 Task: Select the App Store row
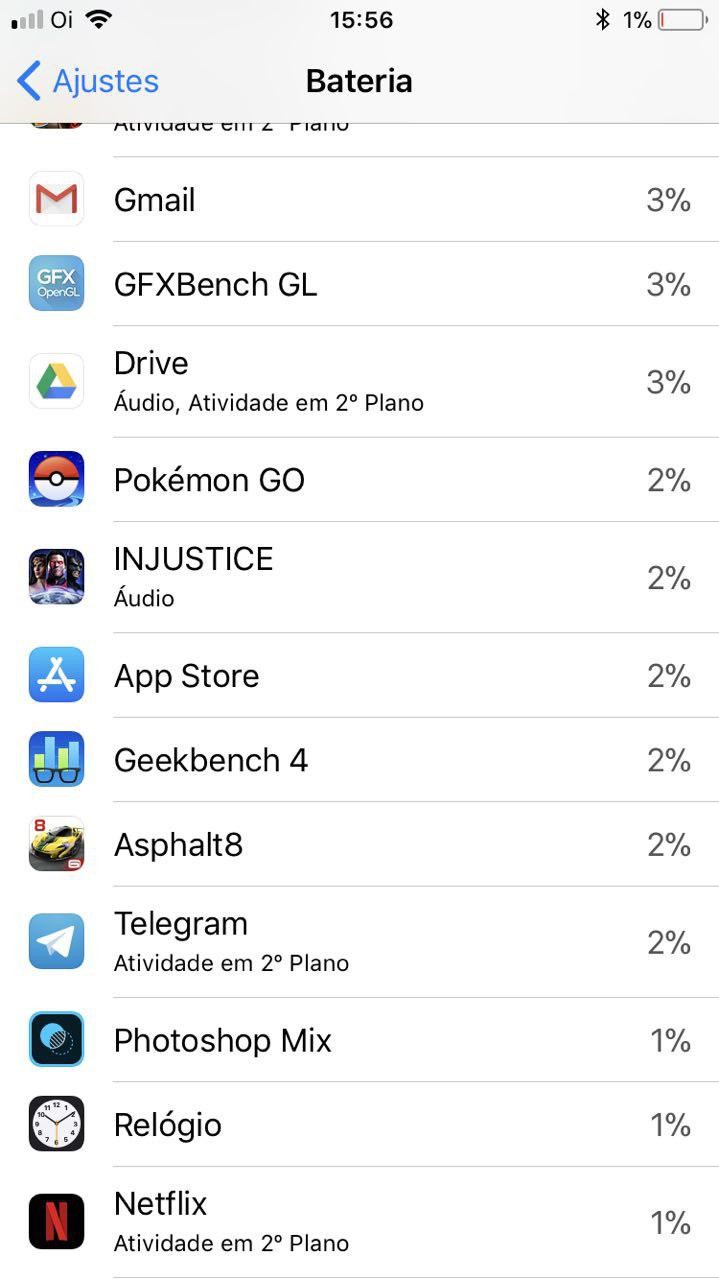[360, 676]
